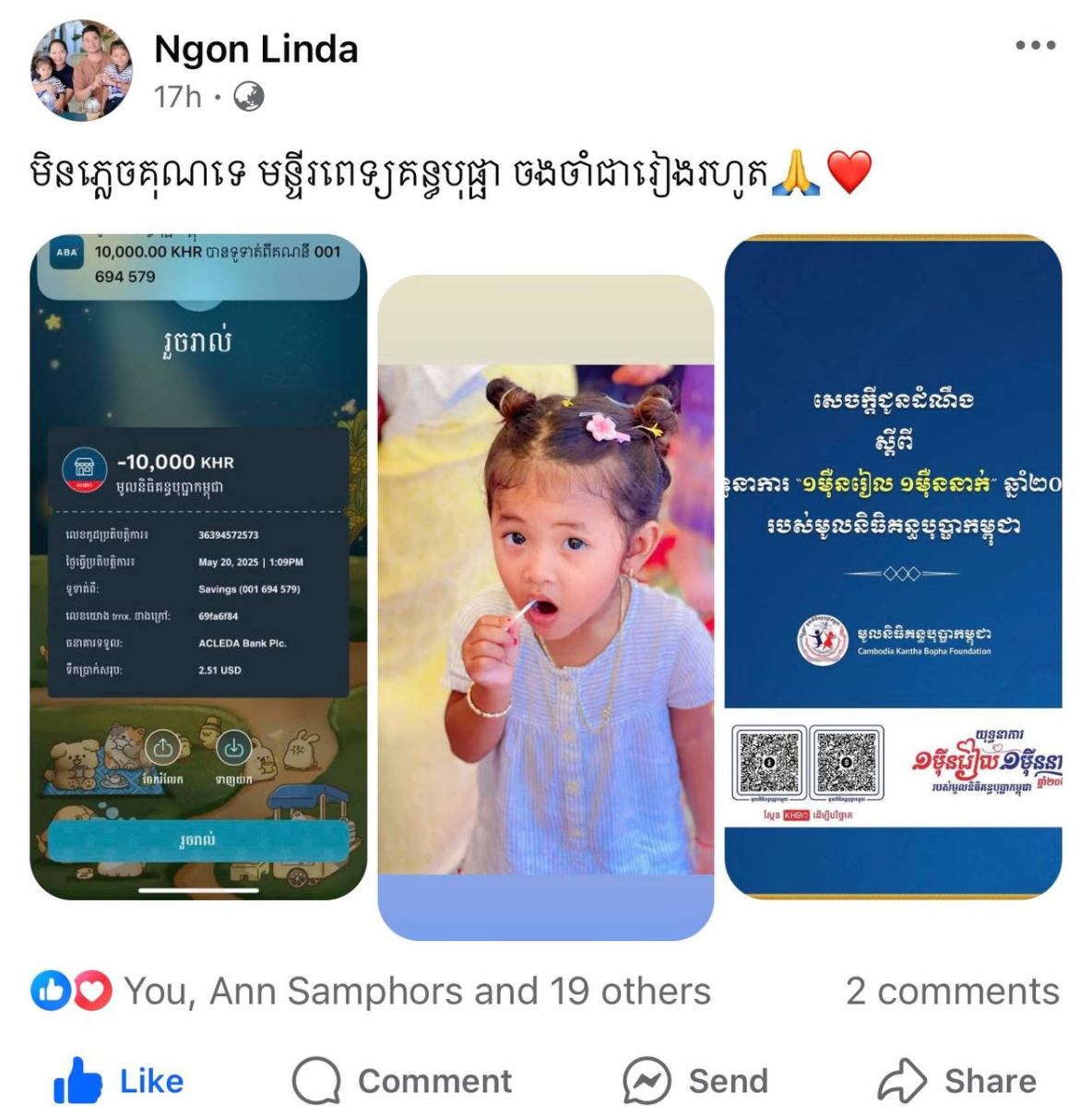The width and height of the screenshot is (1092, 1107).
Task: Like Ngon Linda's post
Action: (x=120, y=1080)
